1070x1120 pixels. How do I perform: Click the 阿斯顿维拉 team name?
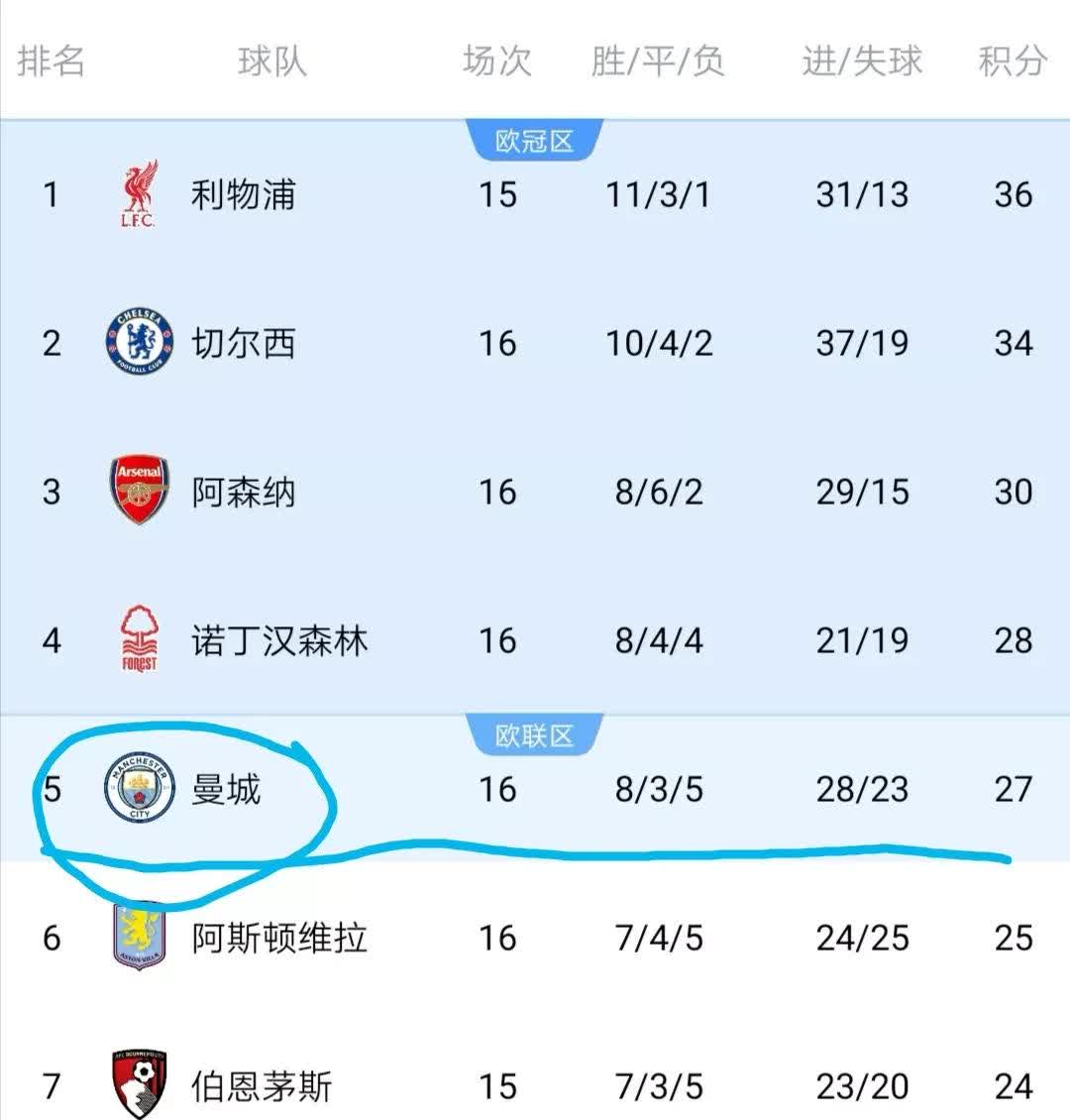[x=277, y=937]
